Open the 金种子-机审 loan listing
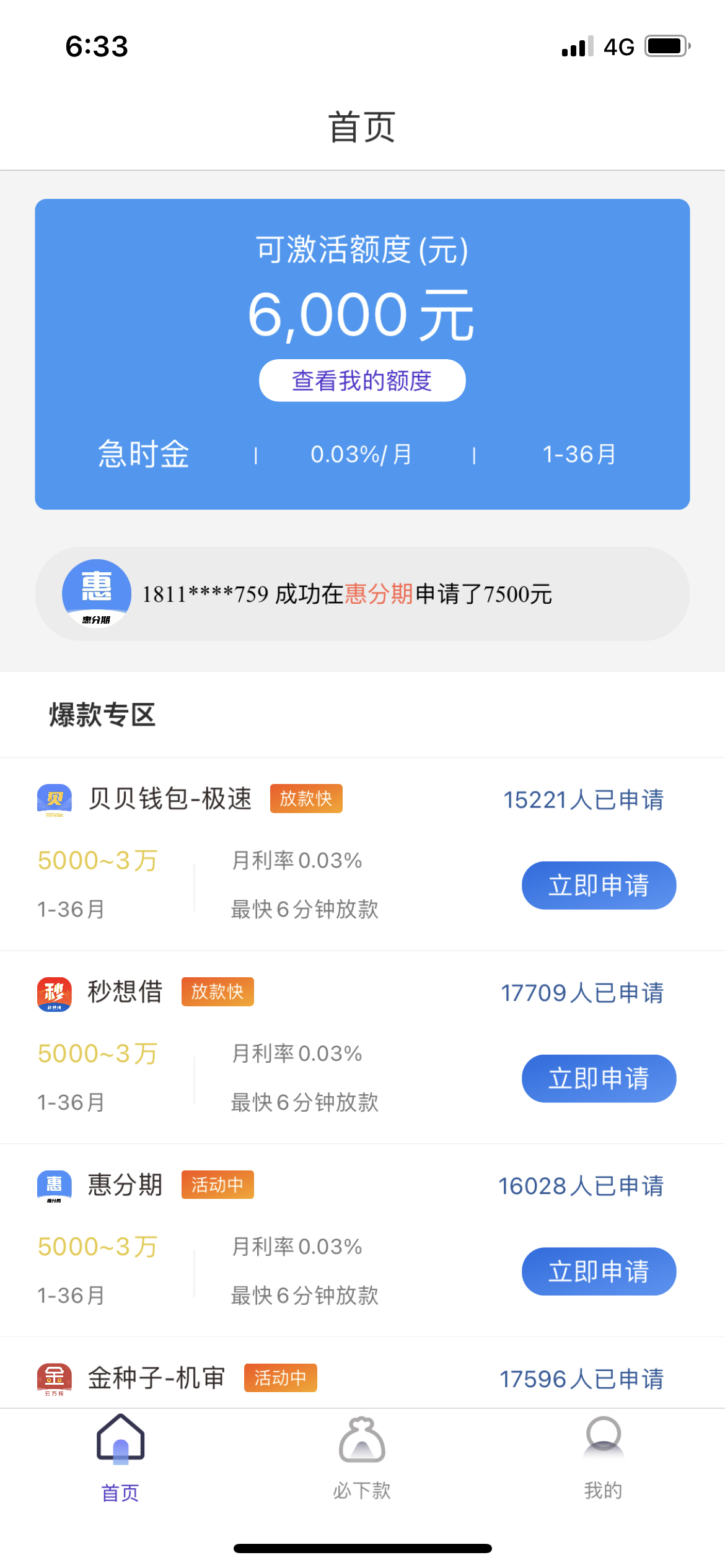The image size is (725, 1568). [x=362, y=1379]
